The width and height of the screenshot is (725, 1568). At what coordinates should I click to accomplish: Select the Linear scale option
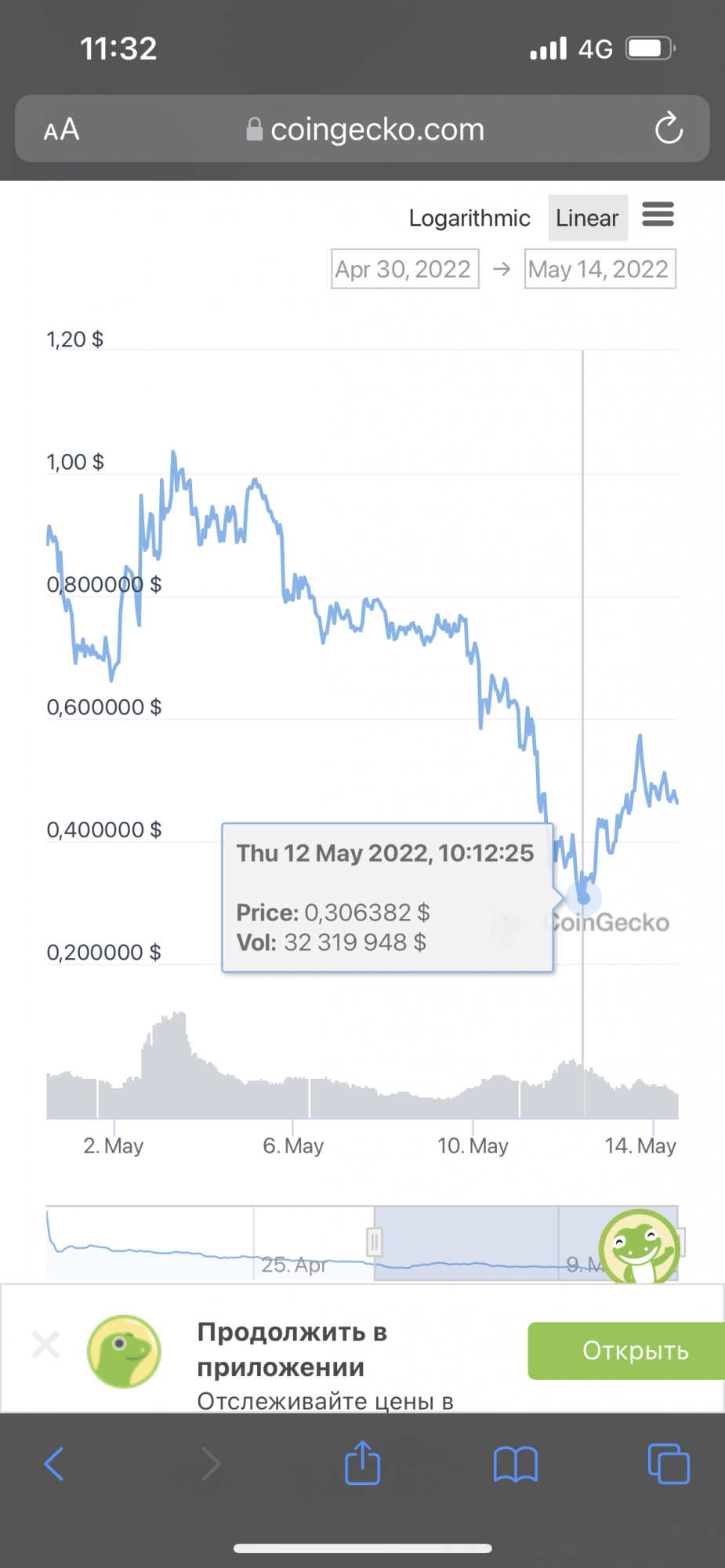587,218
